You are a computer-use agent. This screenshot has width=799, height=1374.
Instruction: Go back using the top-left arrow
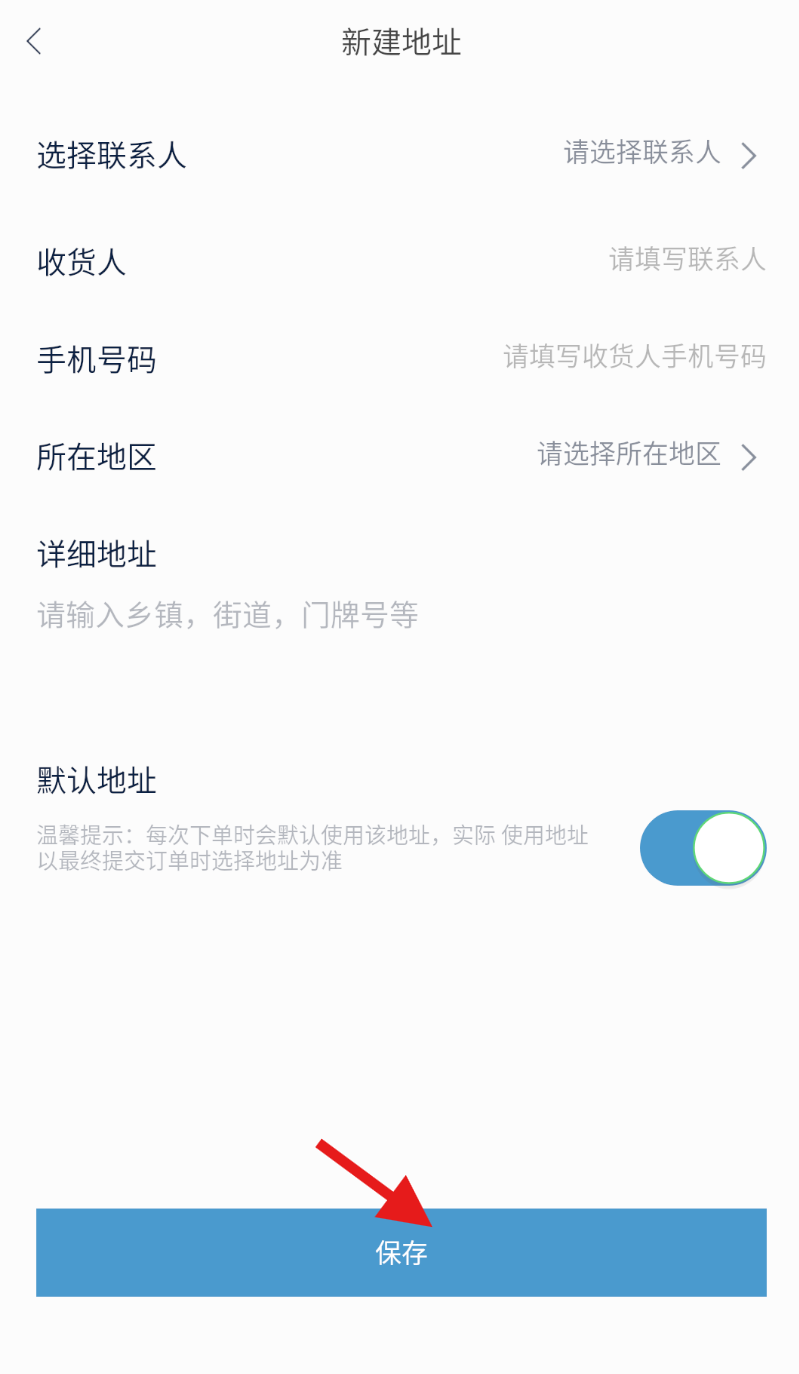point(35,42)
